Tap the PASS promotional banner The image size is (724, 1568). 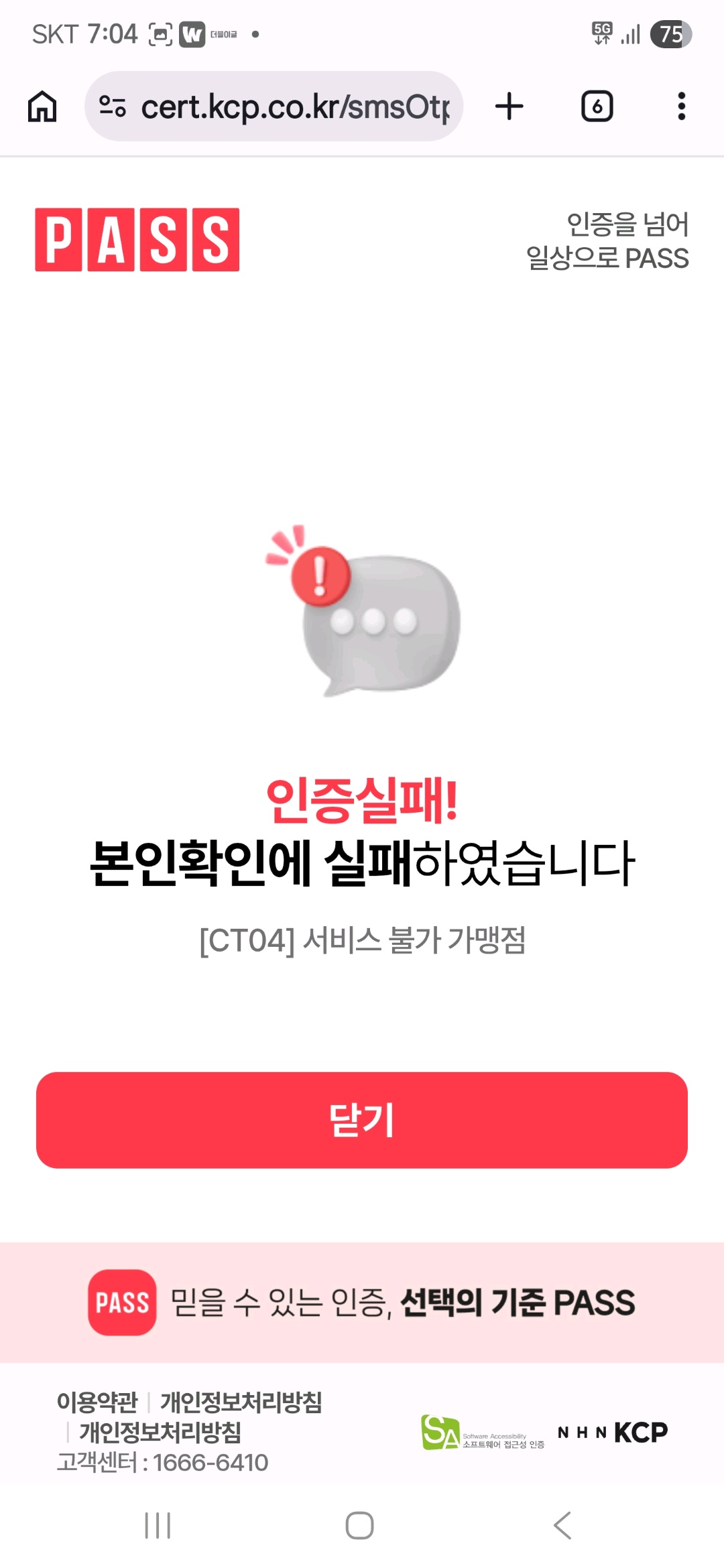click(362, 1302)
